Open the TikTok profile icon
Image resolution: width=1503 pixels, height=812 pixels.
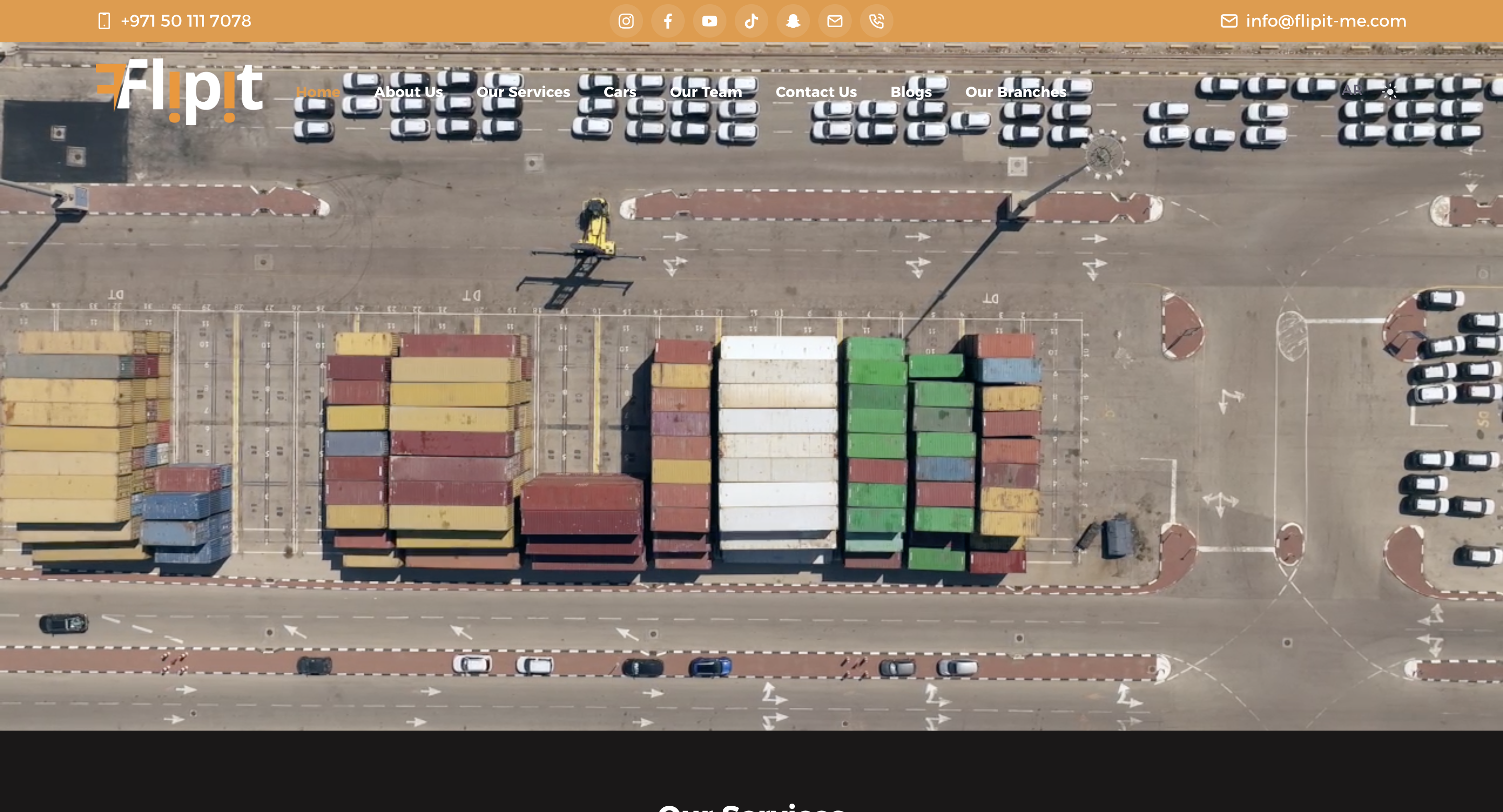[751, 21]
